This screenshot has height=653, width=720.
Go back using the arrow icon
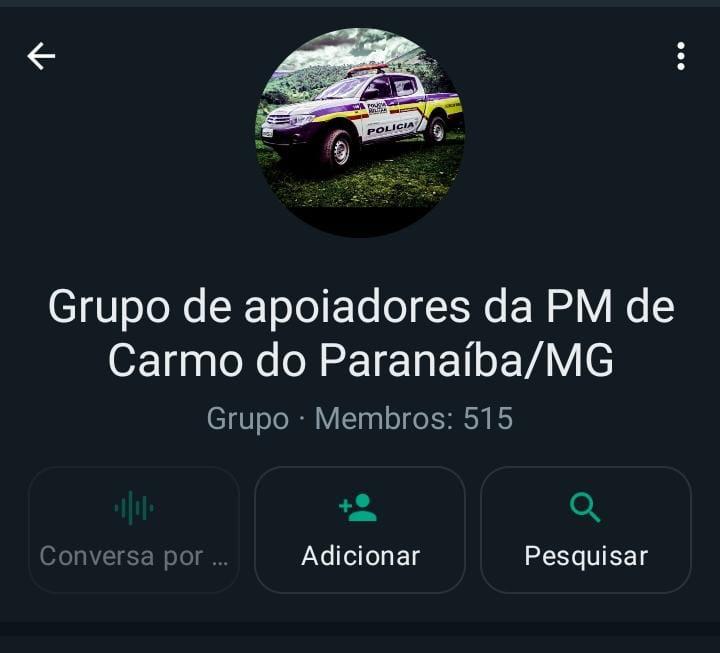pos(41,56)
